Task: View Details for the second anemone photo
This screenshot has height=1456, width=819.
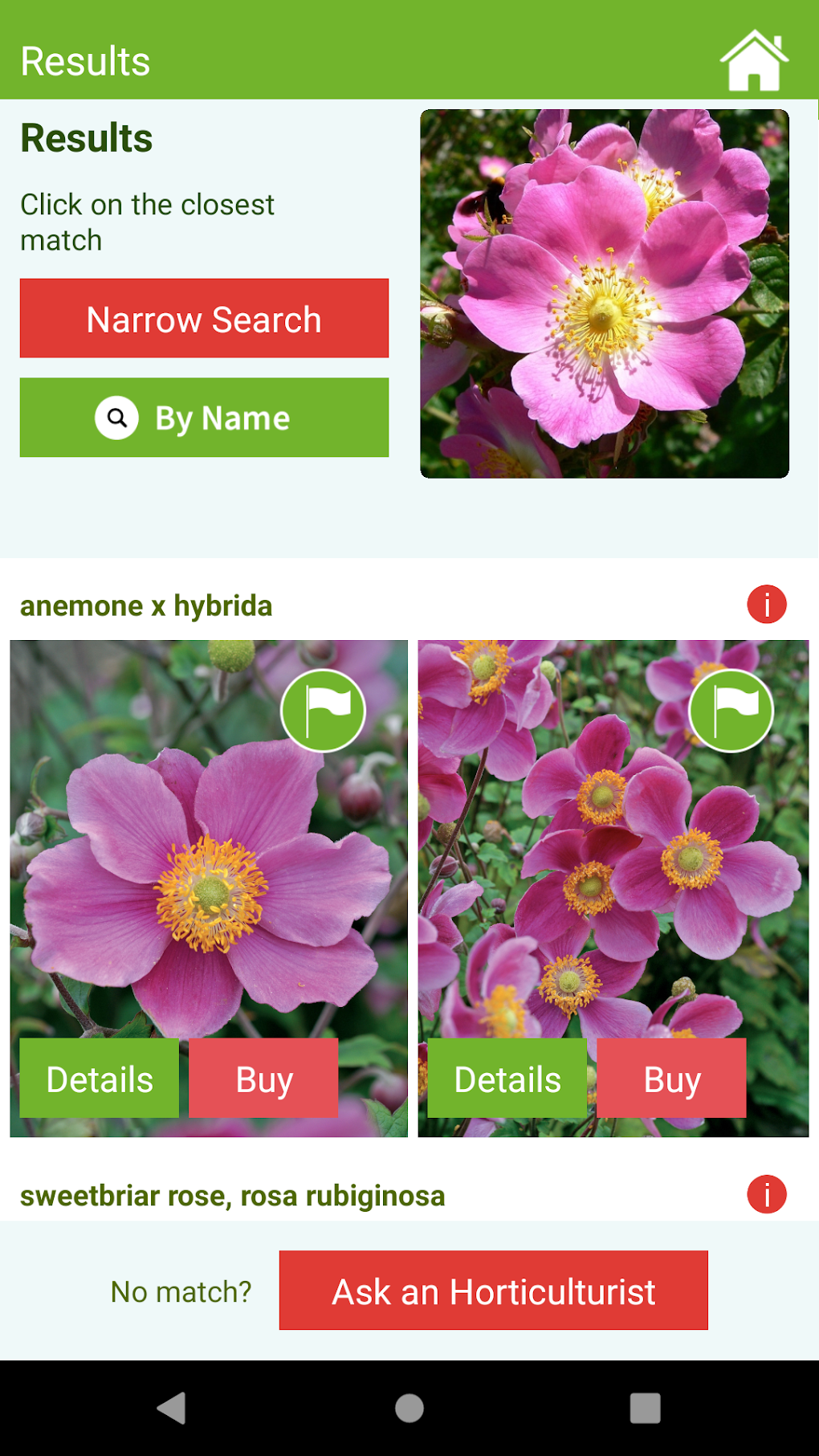Action: tap(507, 1079)
